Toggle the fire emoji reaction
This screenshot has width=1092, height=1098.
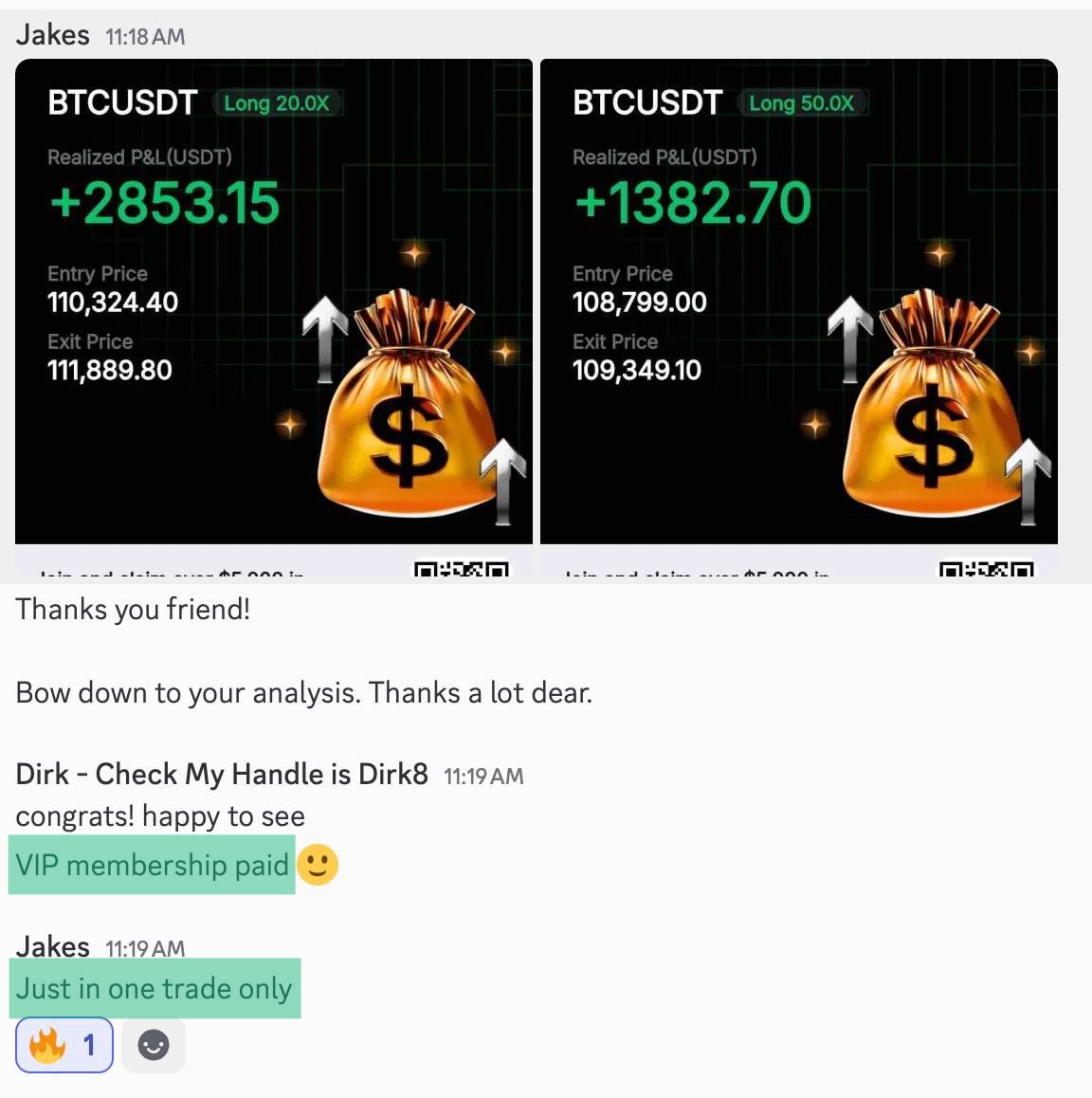(64, 1045)
